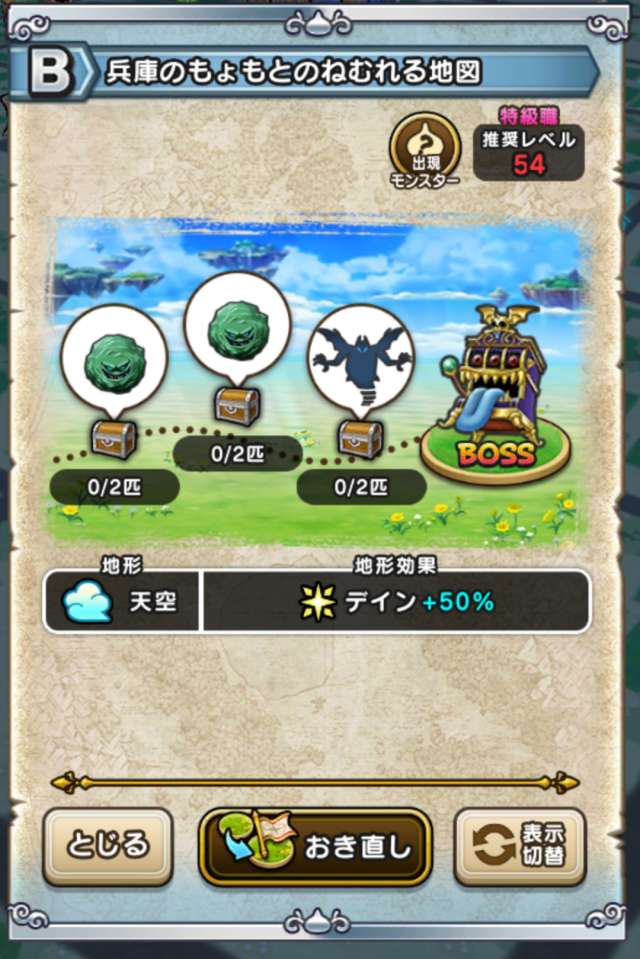This screenshot has width=640, height=959.
Task: Switch display with 表示切替 button
Action: 519,847
